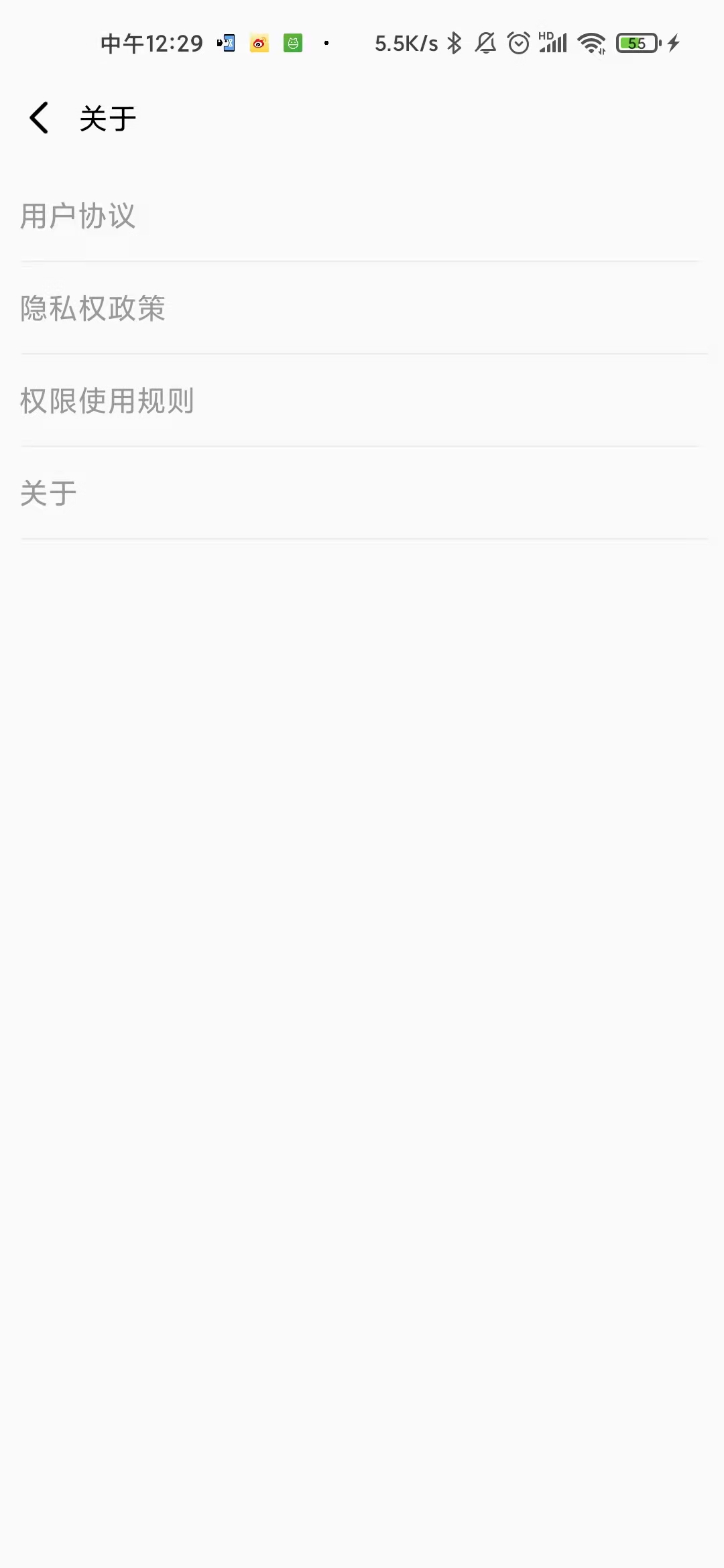Open 权限使用规则 (Permission Usage Rules)
The height and width of the screenshot is (1568, 724).
[107, 401]
